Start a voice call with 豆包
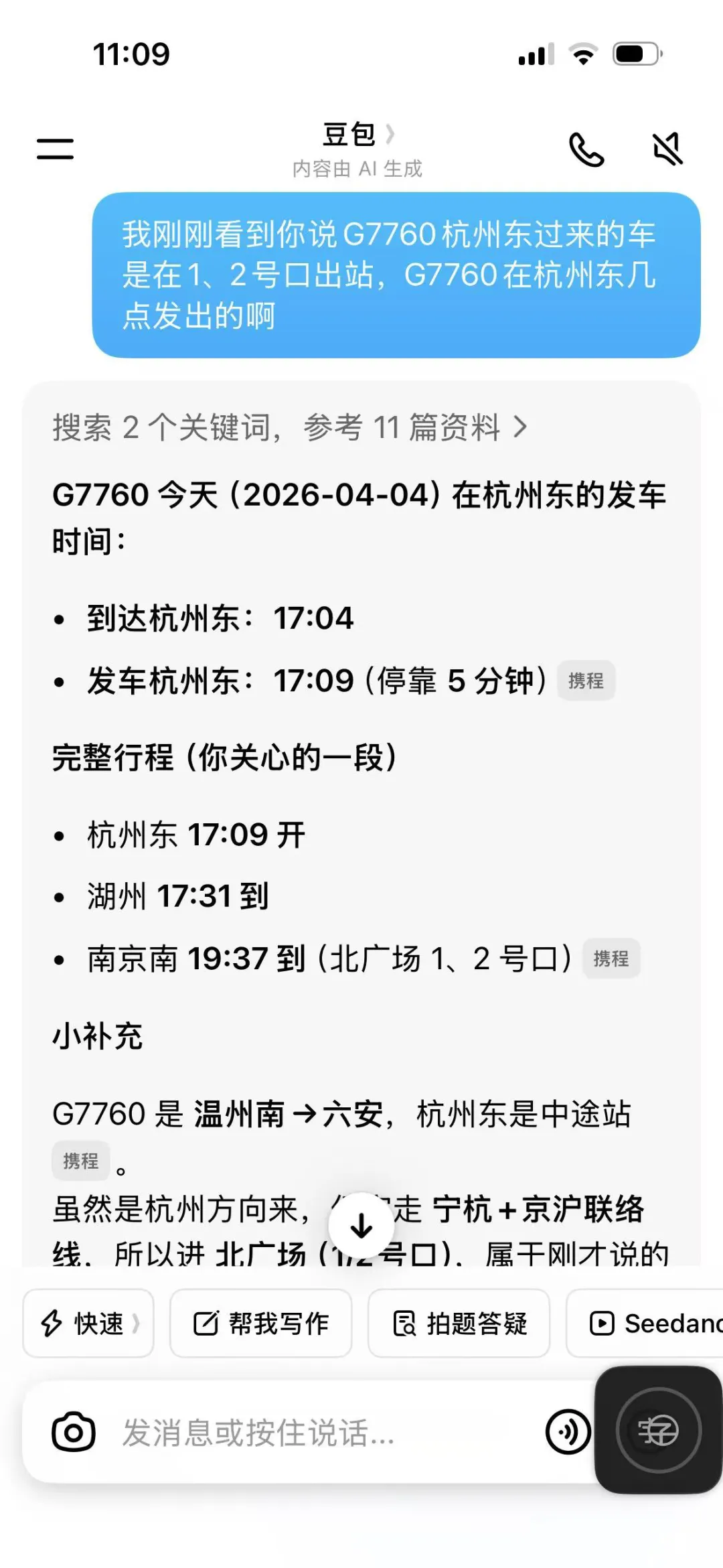 click(586, 149)
